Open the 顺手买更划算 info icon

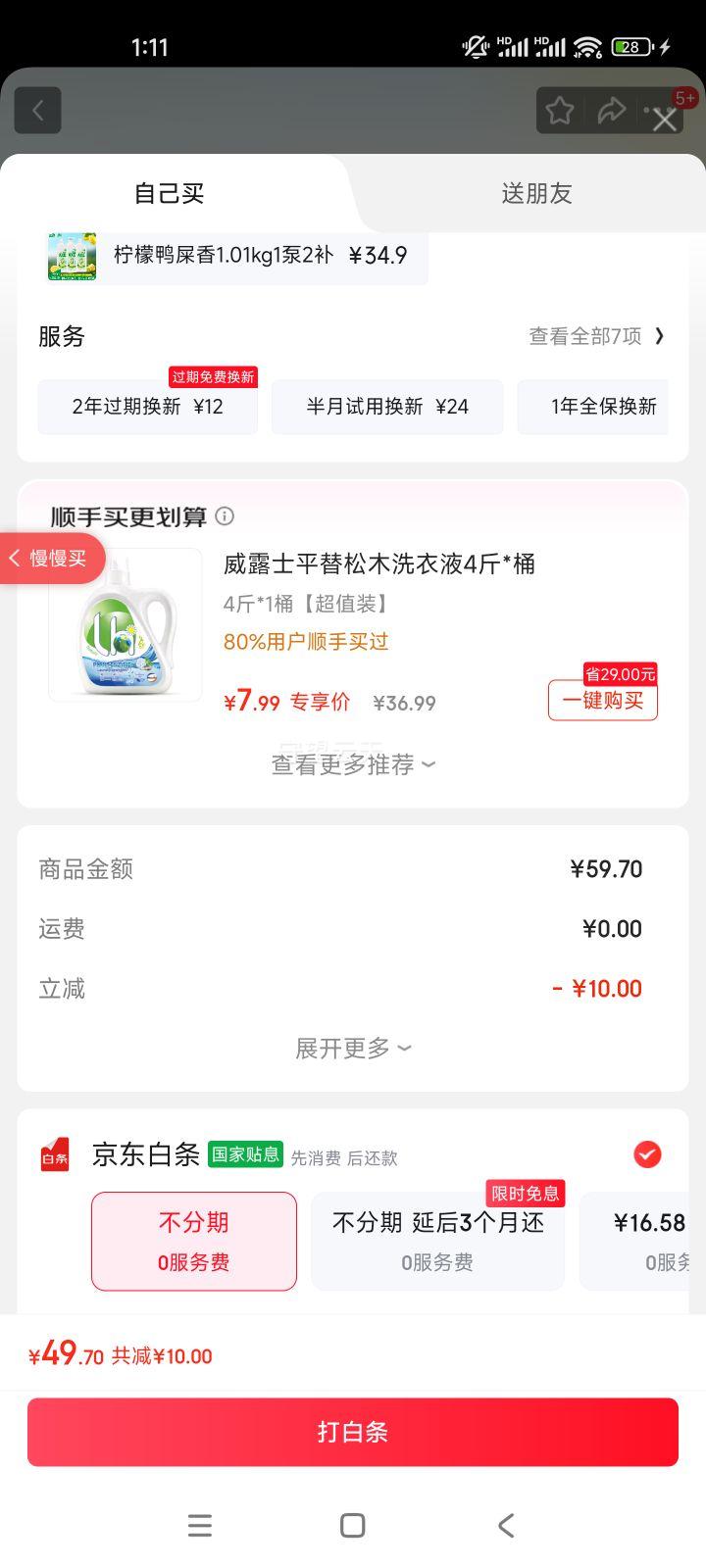point(226,515)
